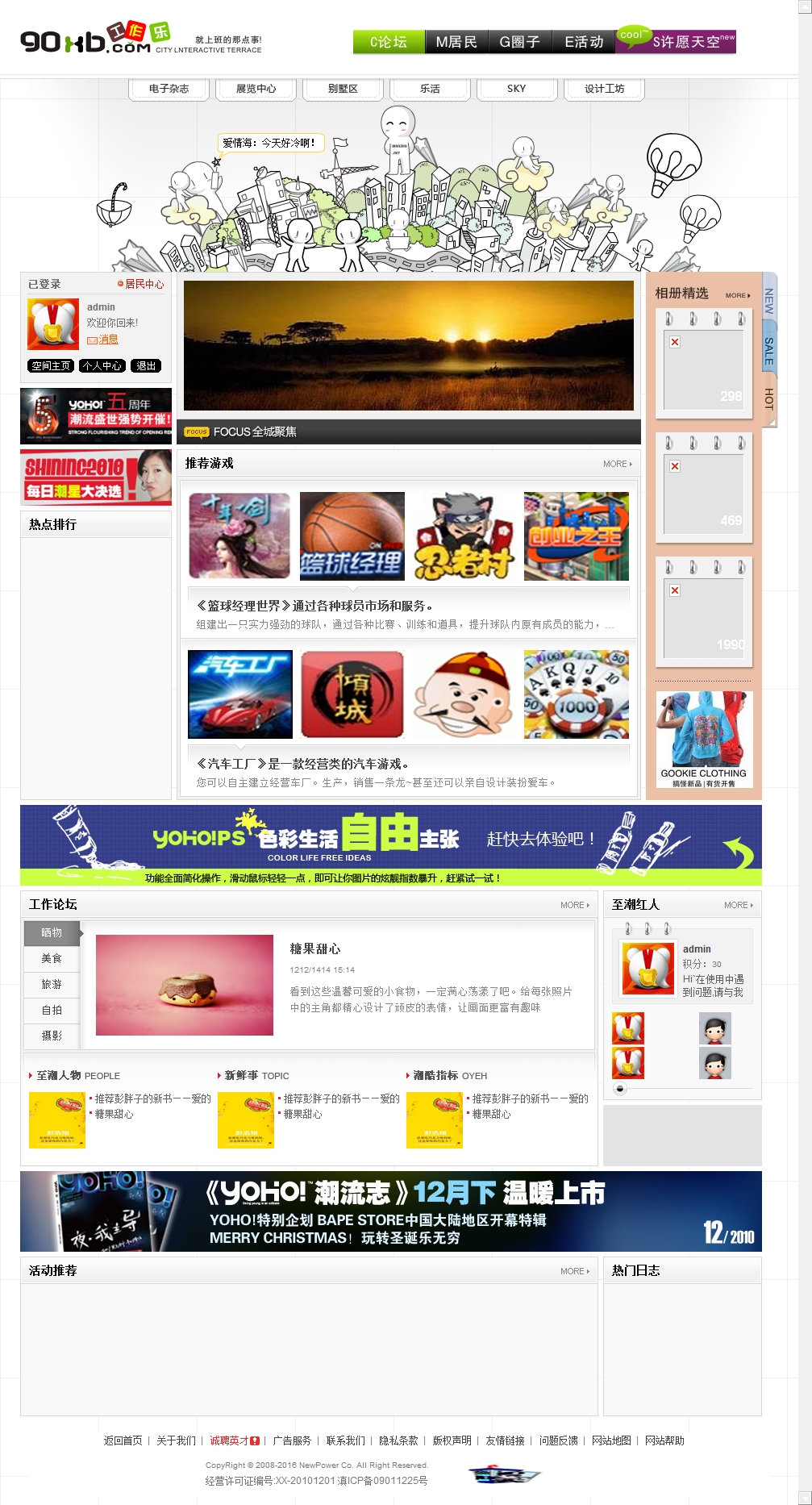812x1505 pixels.
Task: Open the 消息 link
Action: tap(108, 340)
